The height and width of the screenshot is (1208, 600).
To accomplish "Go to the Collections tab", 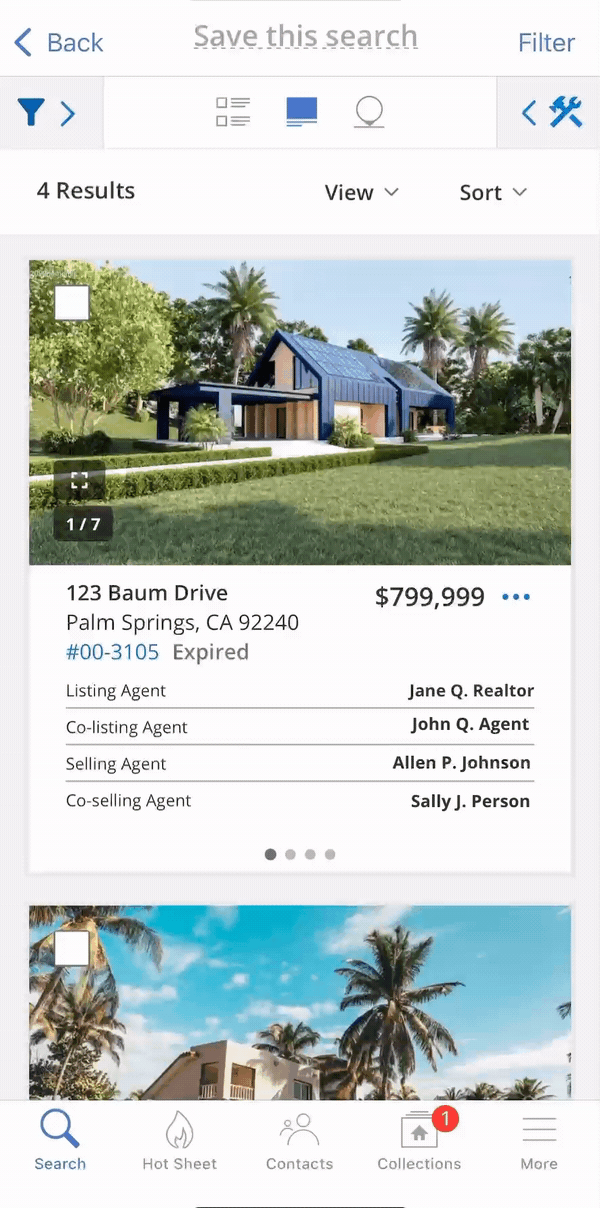I will point(419,1141).
